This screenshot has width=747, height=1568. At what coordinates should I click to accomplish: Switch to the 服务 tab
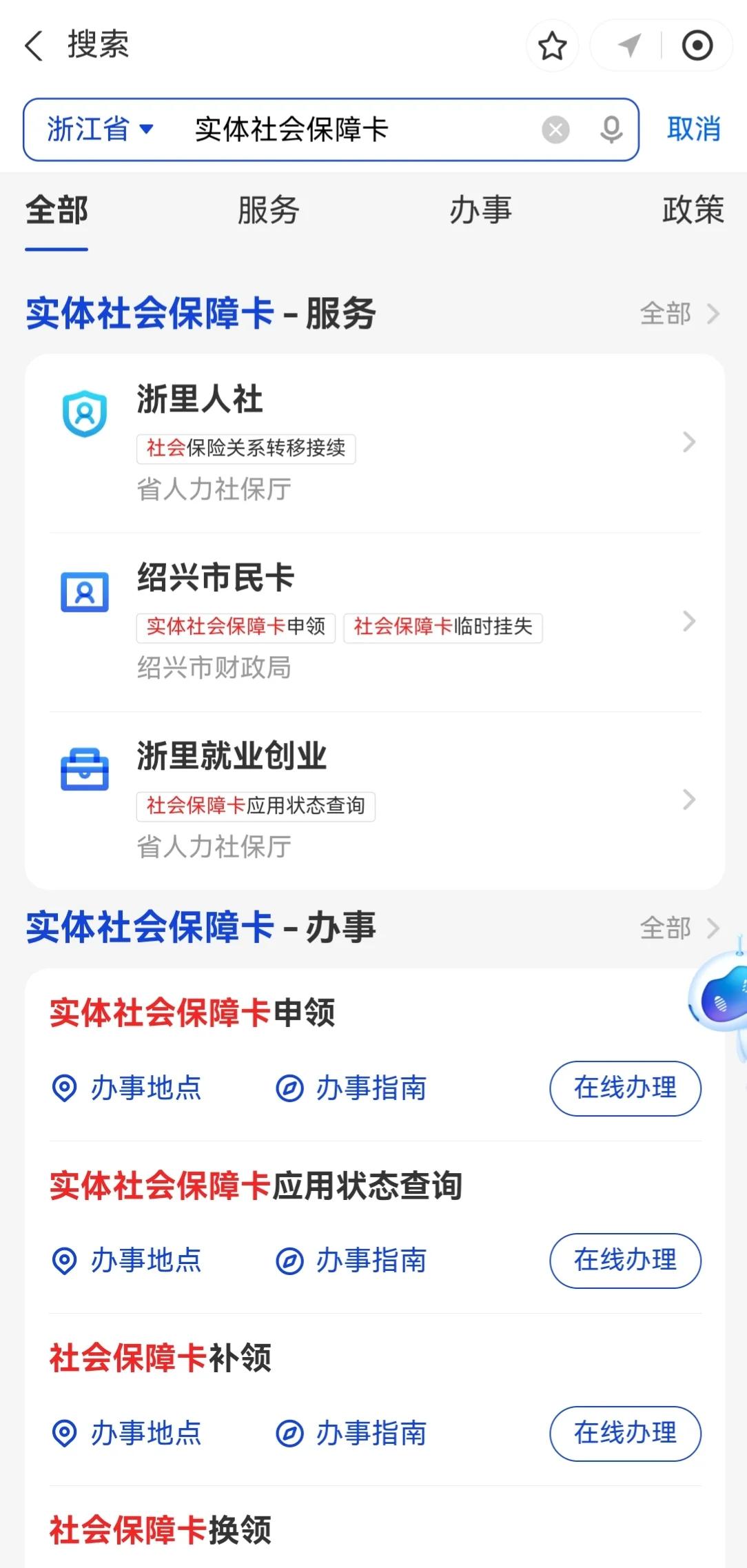(269, 211)
